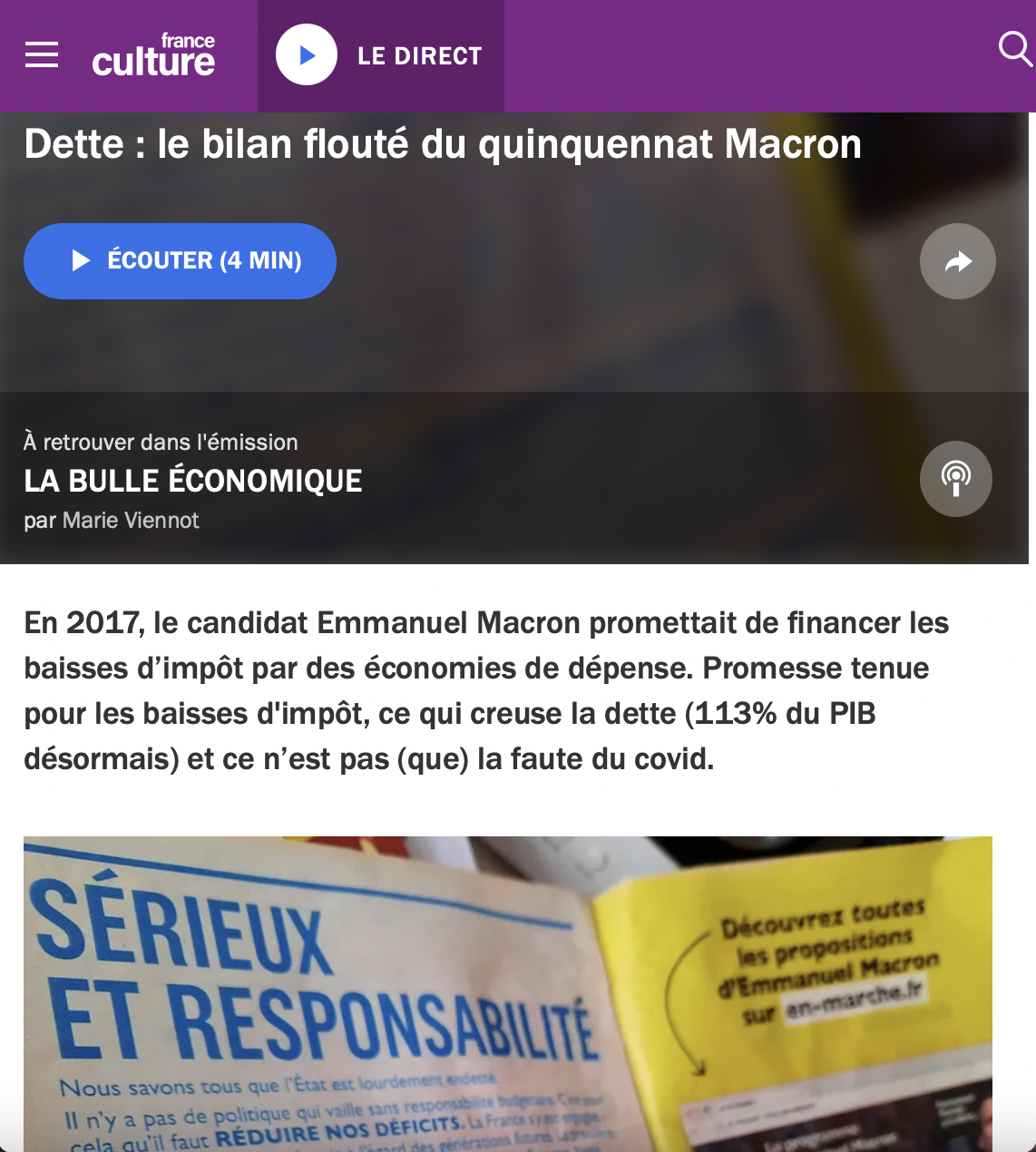The height and width of the screenshot is (1152, 1036).
Task: Share this article
Action: 957,261
